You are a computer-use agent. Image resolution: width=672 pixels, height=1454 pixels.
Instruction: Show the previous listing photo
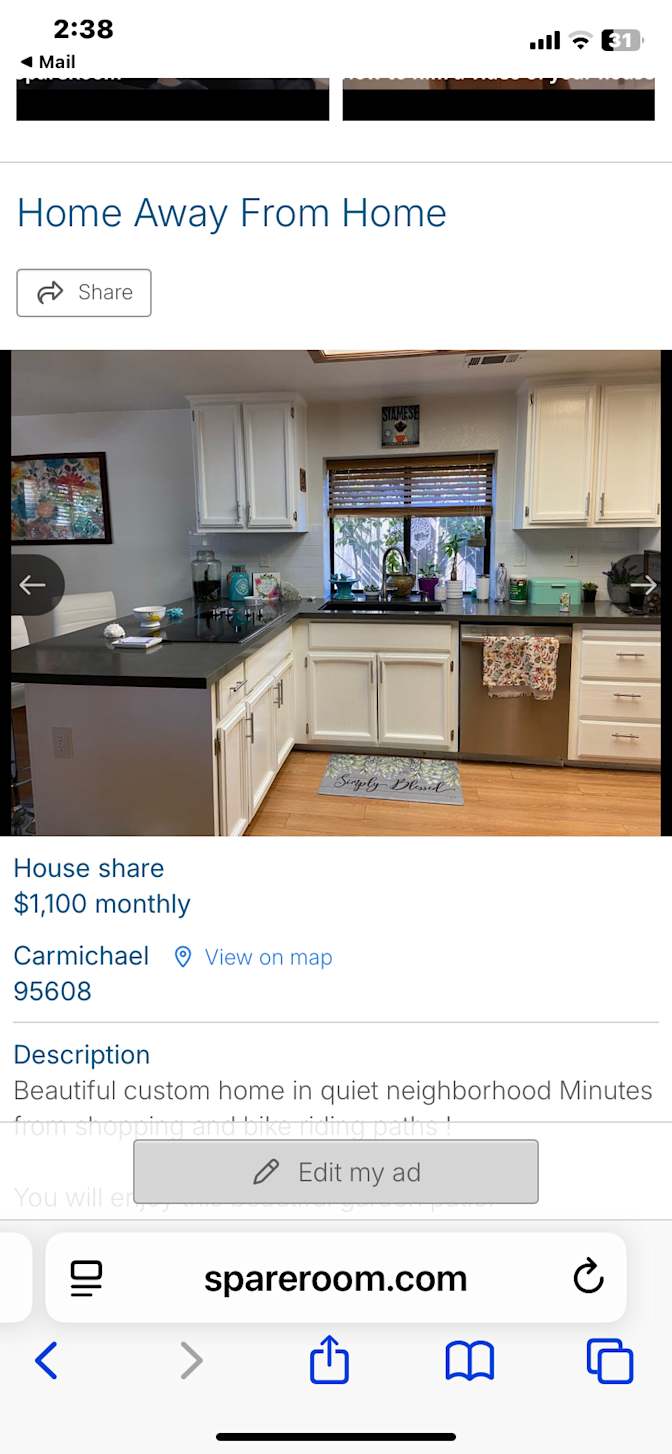pos(33,585)
